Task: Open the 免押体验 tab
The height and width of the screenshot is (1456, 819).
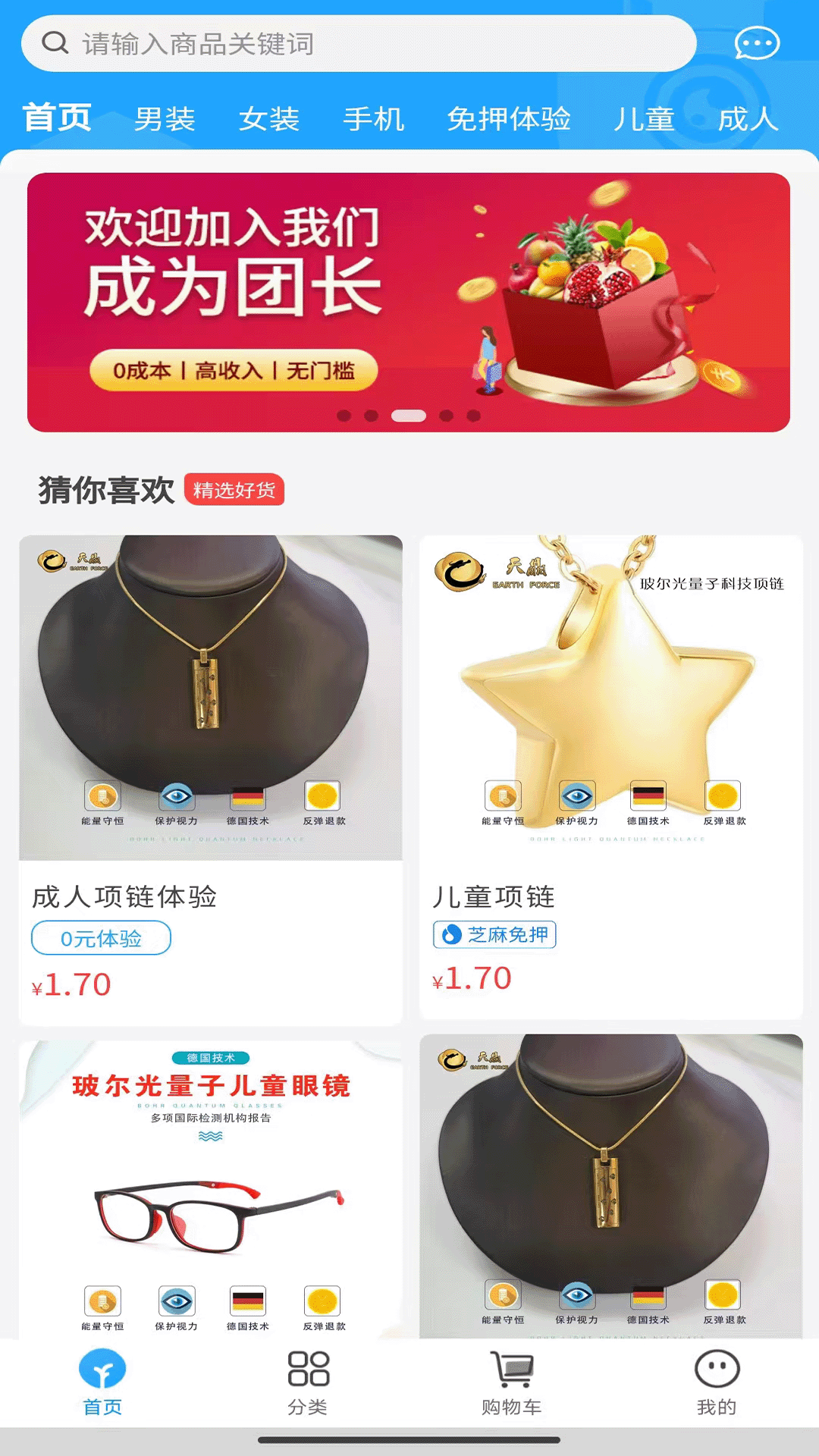Action: pos(509,119)
